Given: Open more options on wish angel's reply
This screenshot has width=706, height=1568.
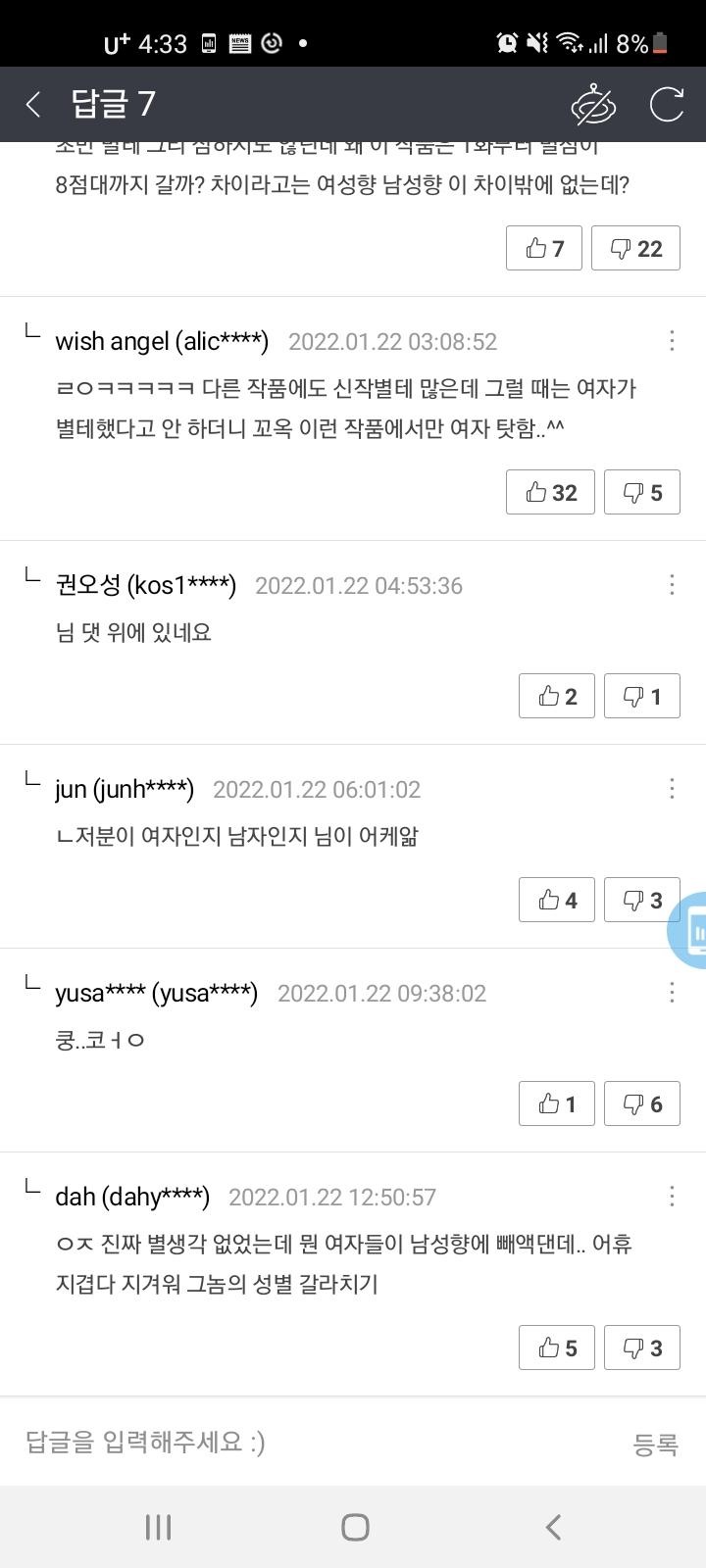Looking at the screenshot, I should point(672,340).
